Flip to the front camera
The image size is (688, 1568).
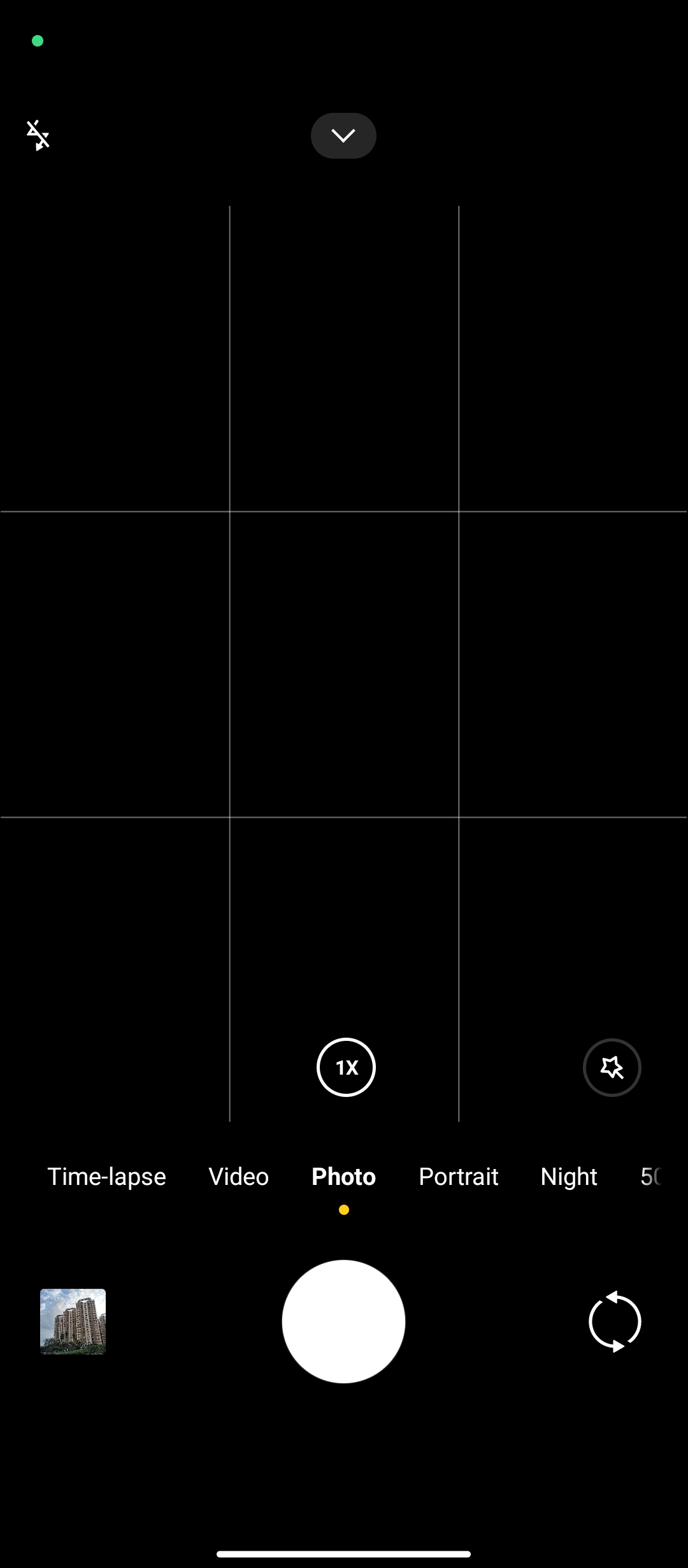coord(615,1321)
